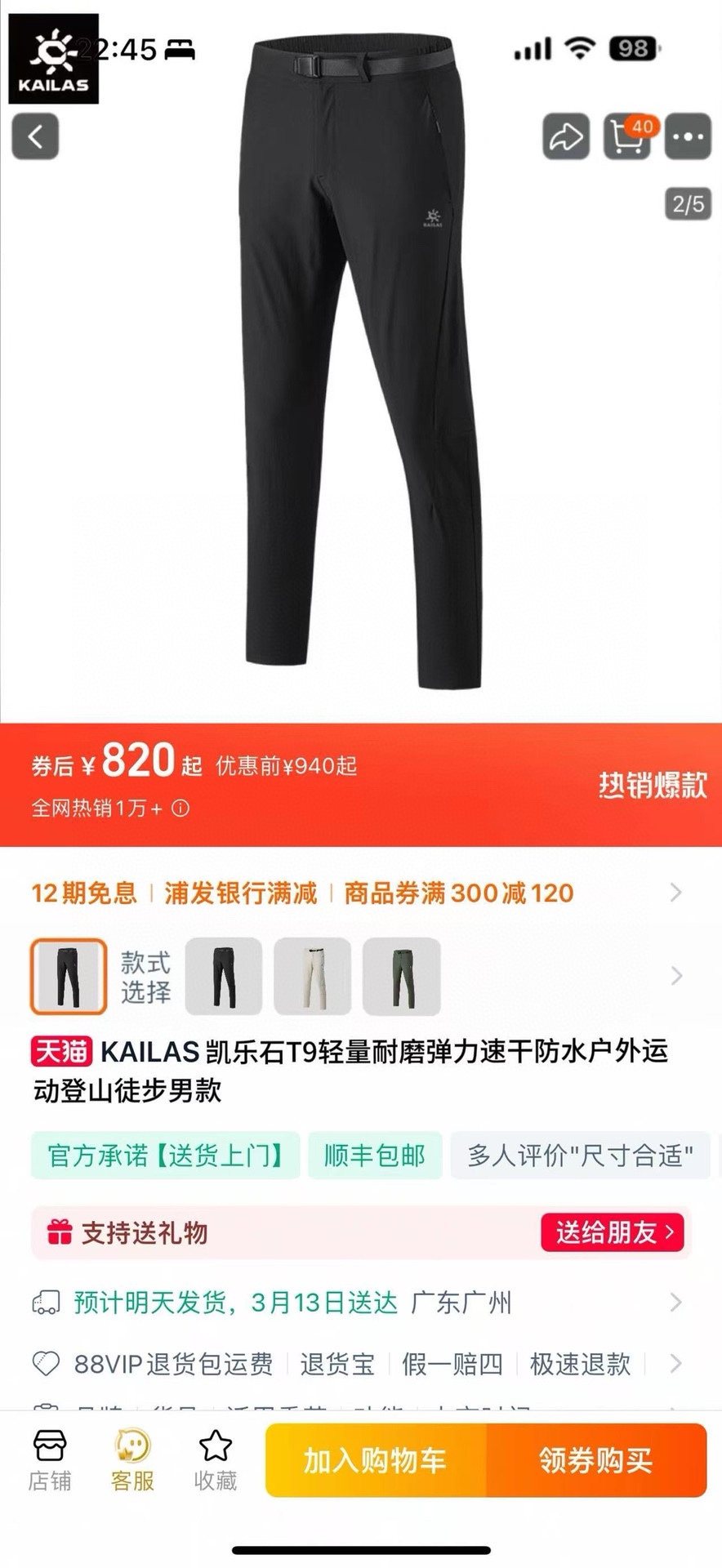The height and width of the screenshot is (1568, 722).
Task: Add the item to 收藏 favorites
Action: pos(215,1461)
